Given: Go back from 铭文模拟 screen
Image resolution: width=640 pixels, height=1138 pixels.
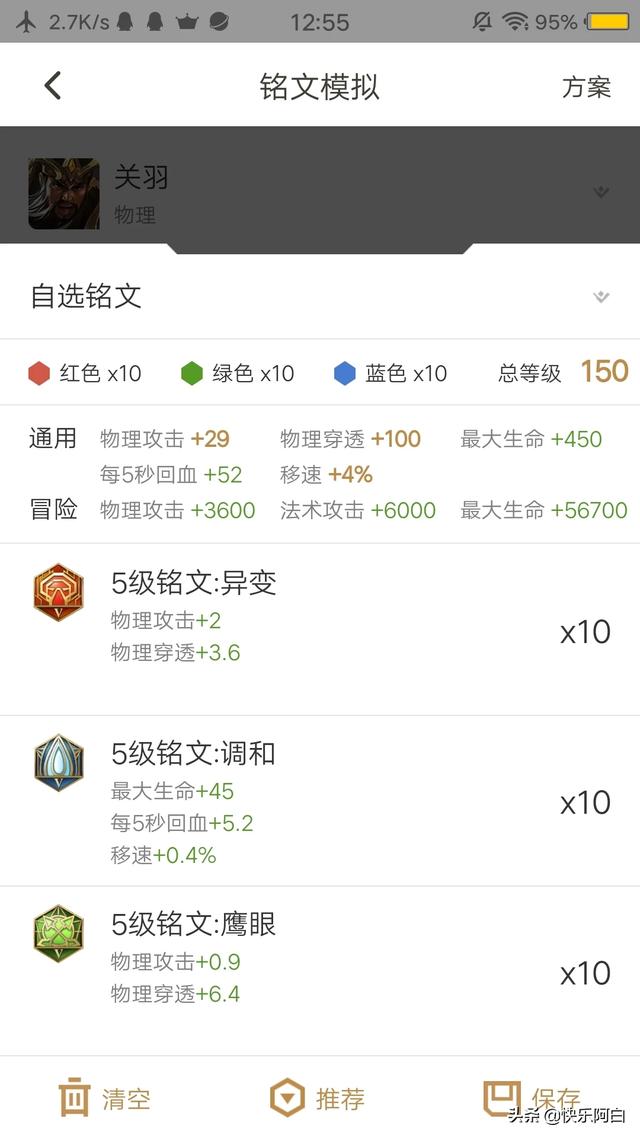Looking at the screenshot, I should pyautogui.click(x=53, y=86).
